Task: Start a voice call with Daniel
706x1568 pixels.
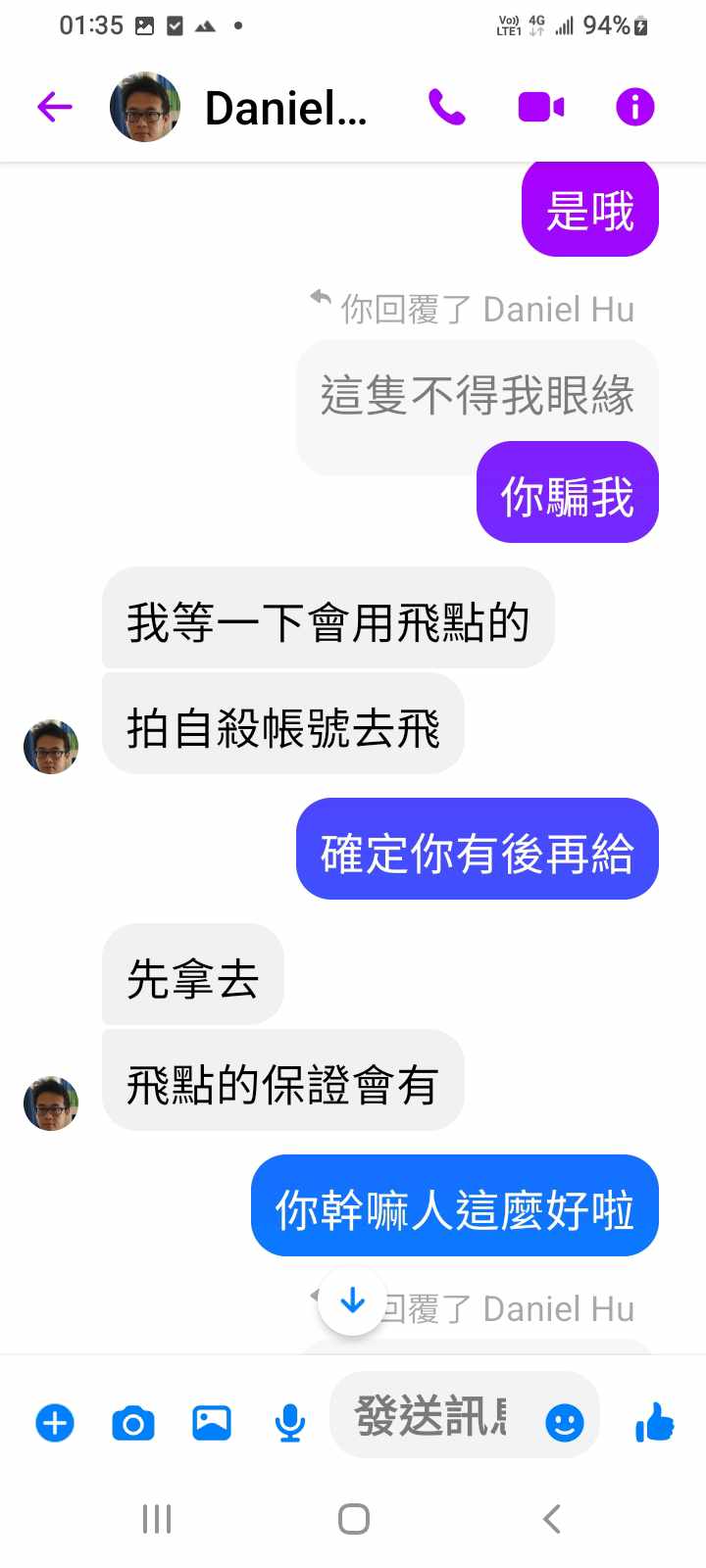Action: [446, 107]
